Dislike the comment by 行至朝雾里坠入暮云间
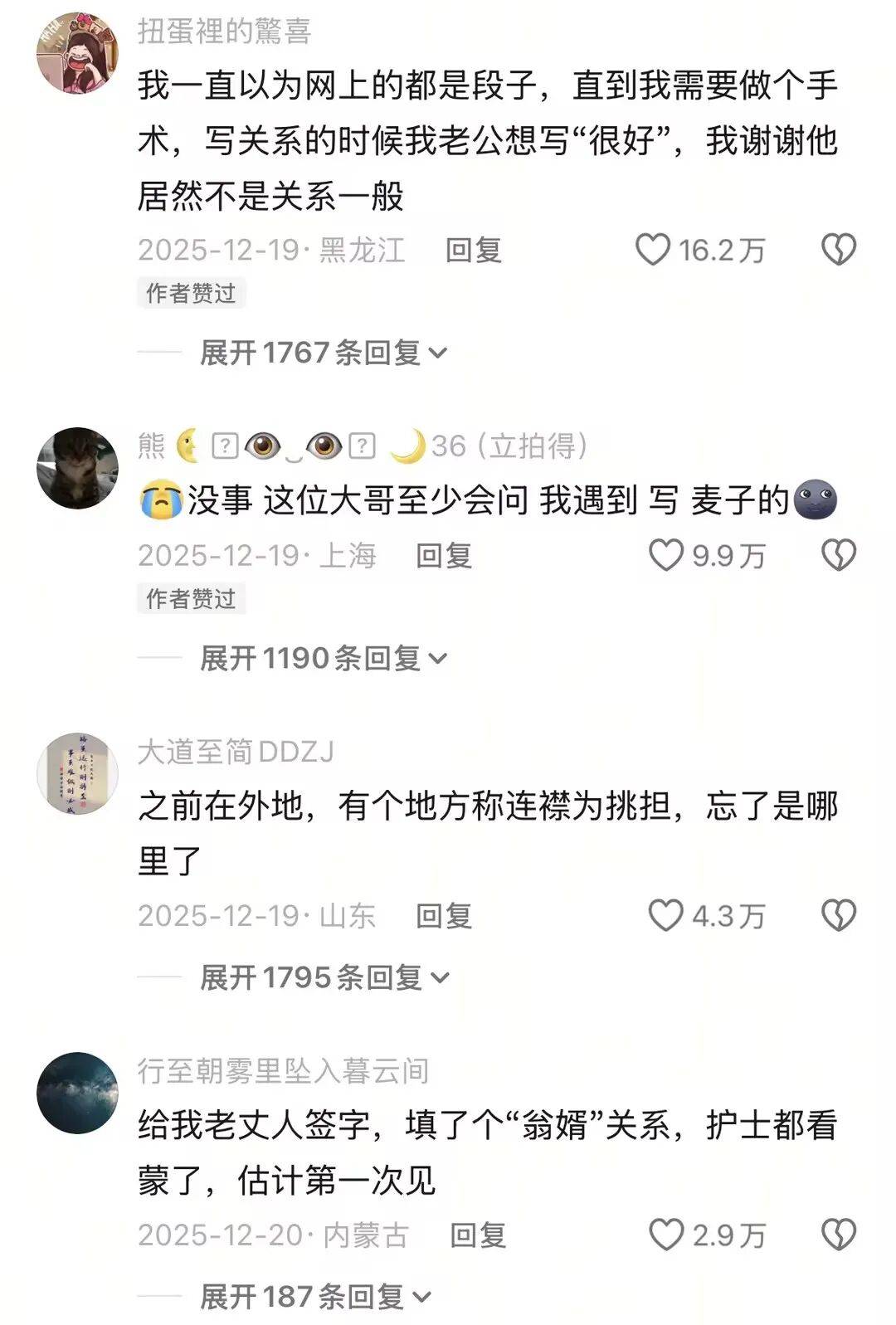 838,1235
